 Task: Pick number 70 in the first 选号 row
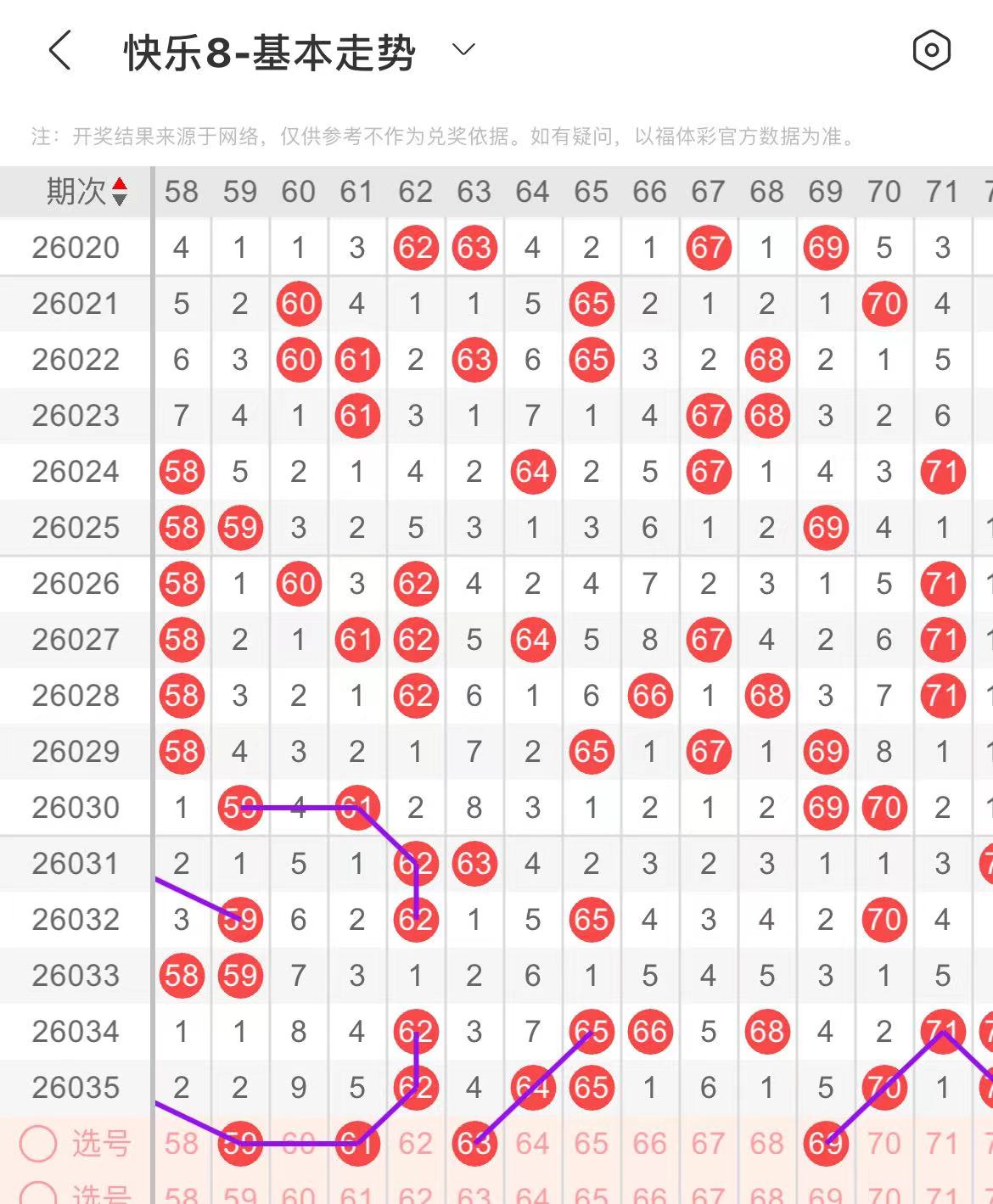tap(884, 1143)
